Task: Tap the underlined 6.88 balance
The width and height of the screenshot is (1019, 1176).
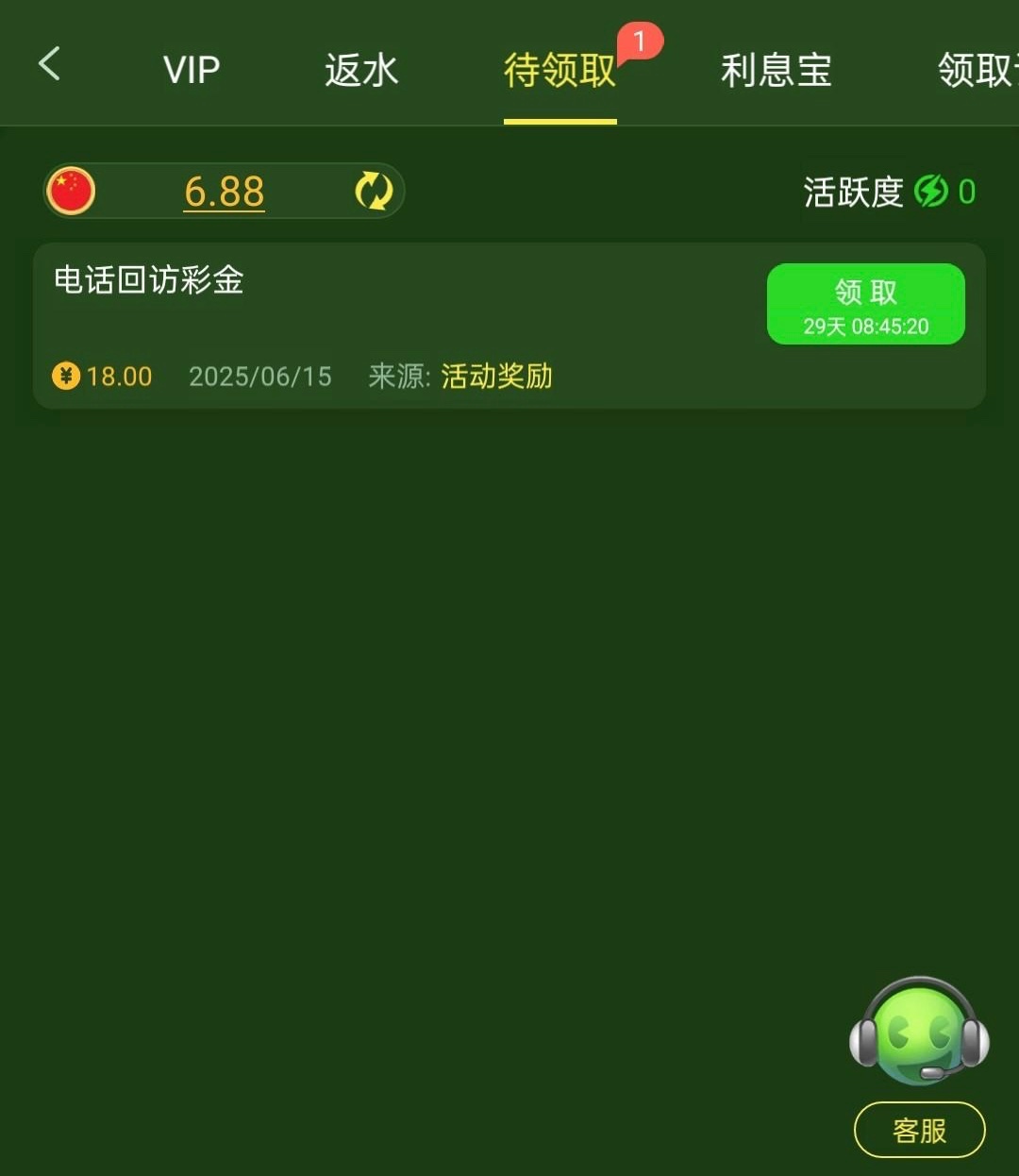Action: pos(225,192)
